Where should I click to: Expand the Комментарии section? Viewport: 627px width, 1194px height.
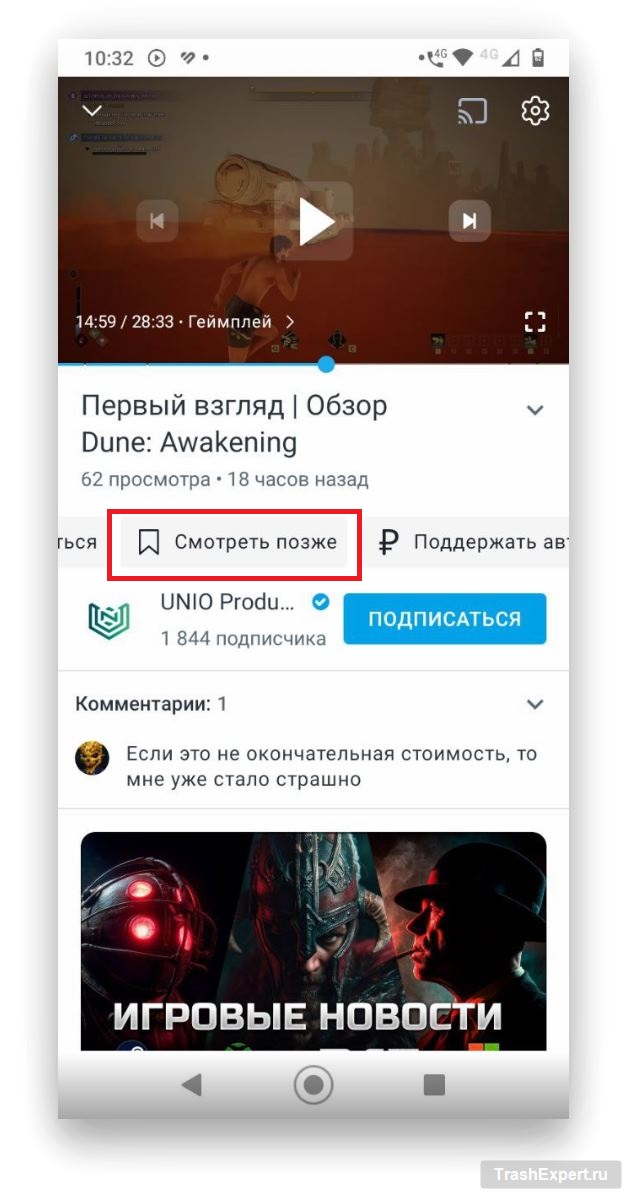pyautogui.click(x=535, y=704)
